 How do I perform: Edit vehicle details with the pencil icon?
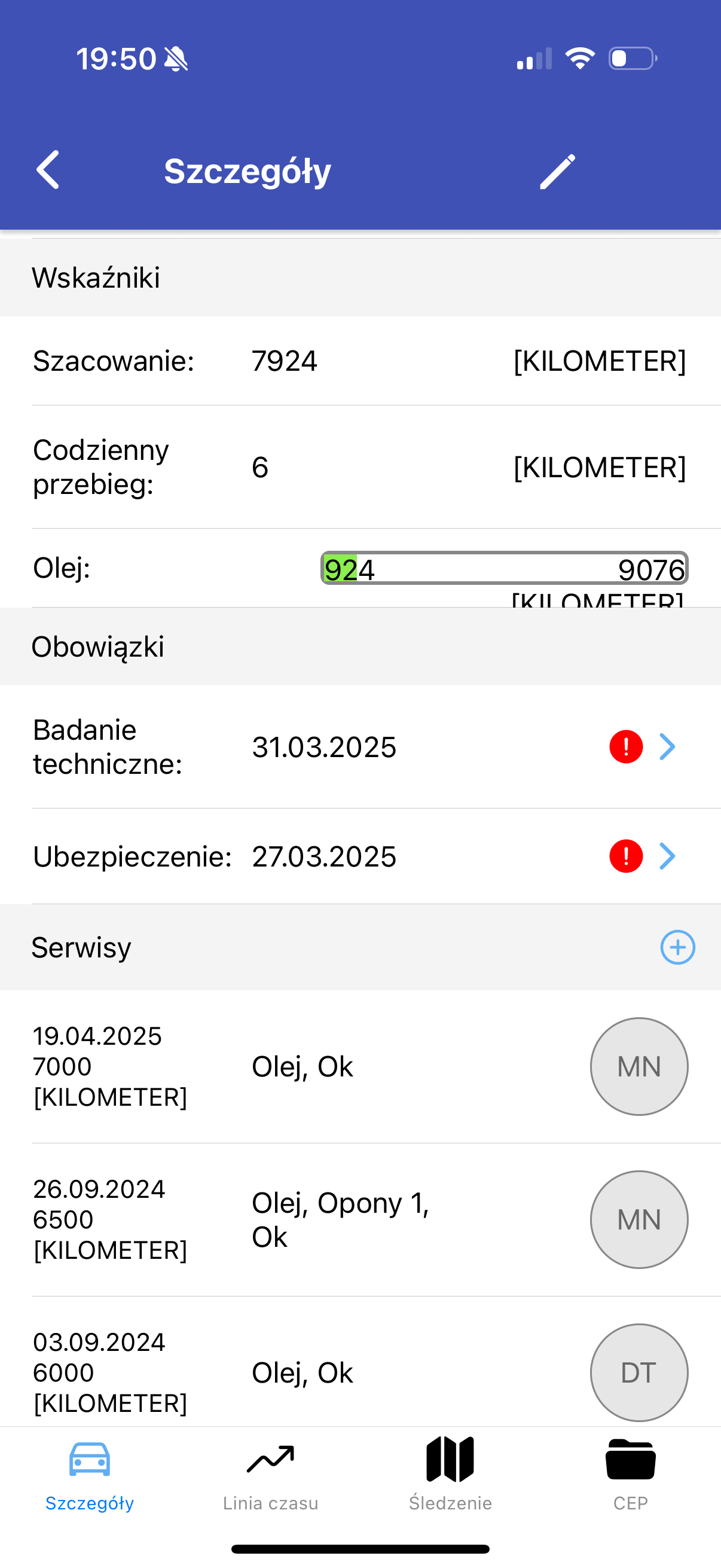557,171
